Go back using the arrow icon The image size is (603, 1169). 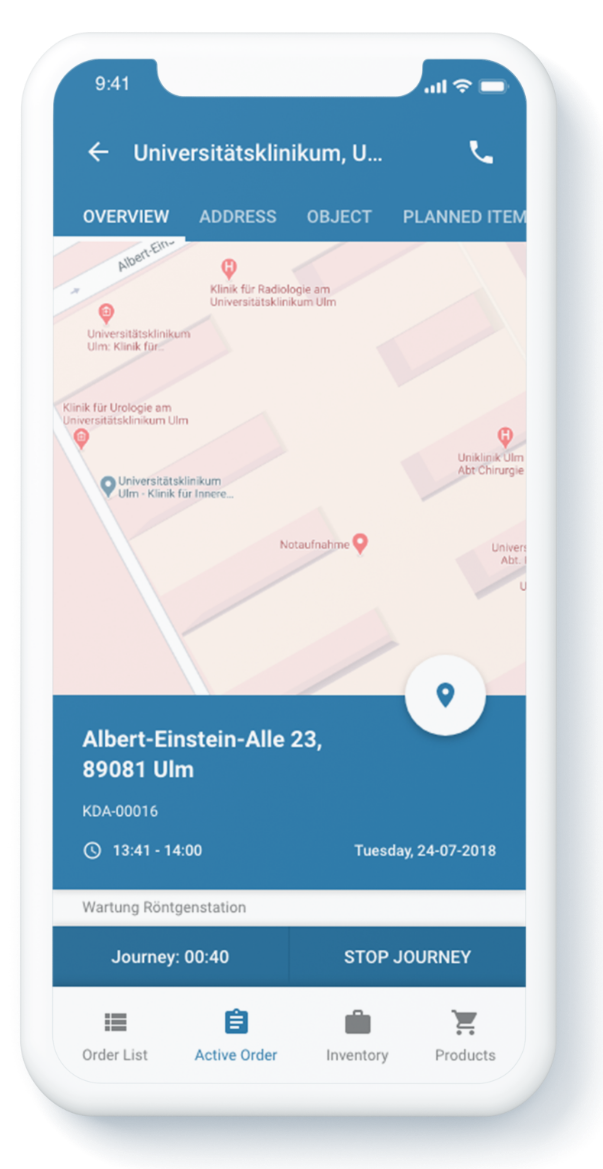coord(98,153)
